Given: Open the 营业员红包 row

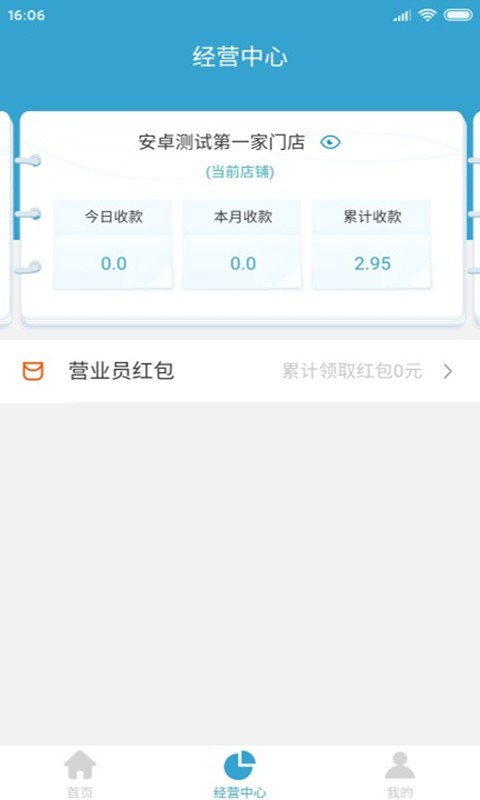Looking at the screenshot, I should 240,371.
